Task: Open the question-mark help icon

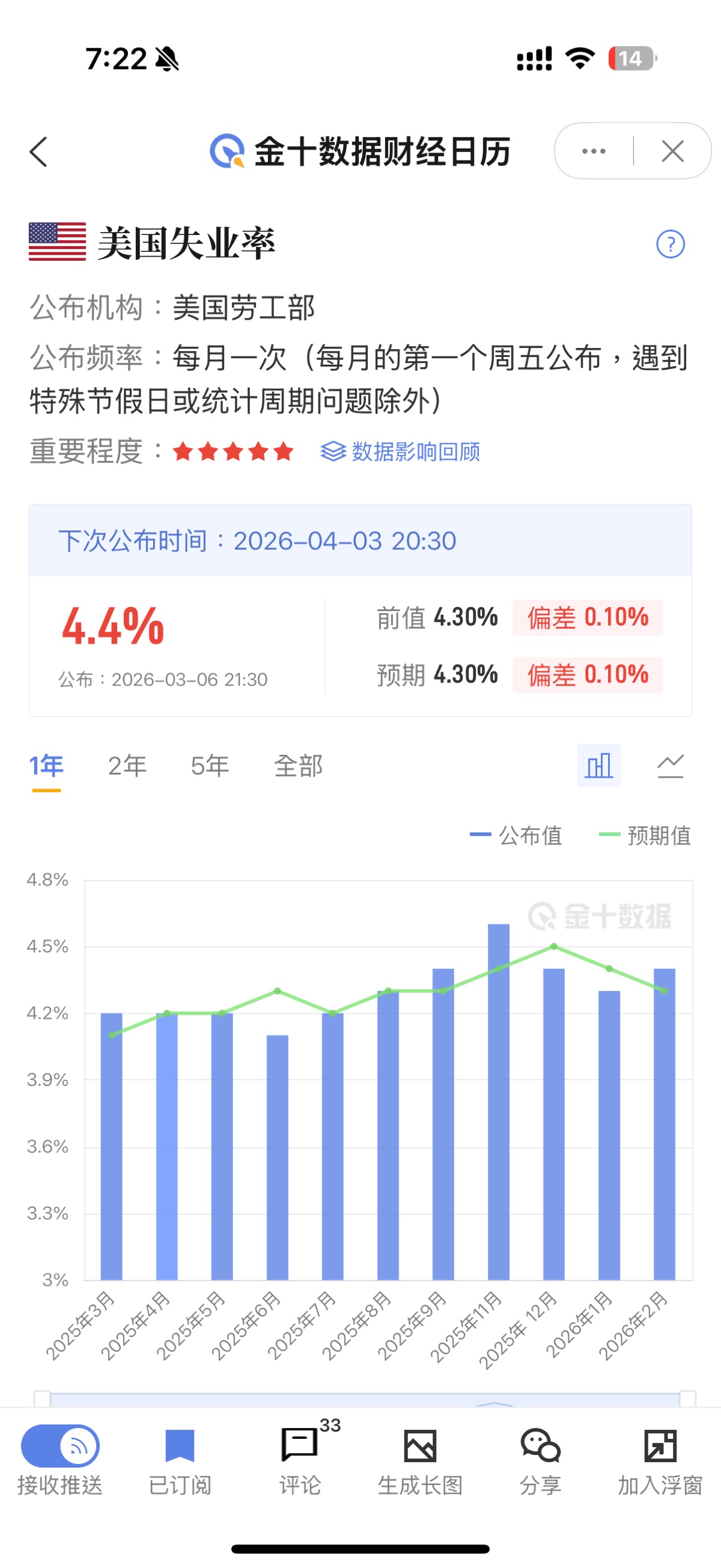Action: pyautogui.click(x=670, y=244)
